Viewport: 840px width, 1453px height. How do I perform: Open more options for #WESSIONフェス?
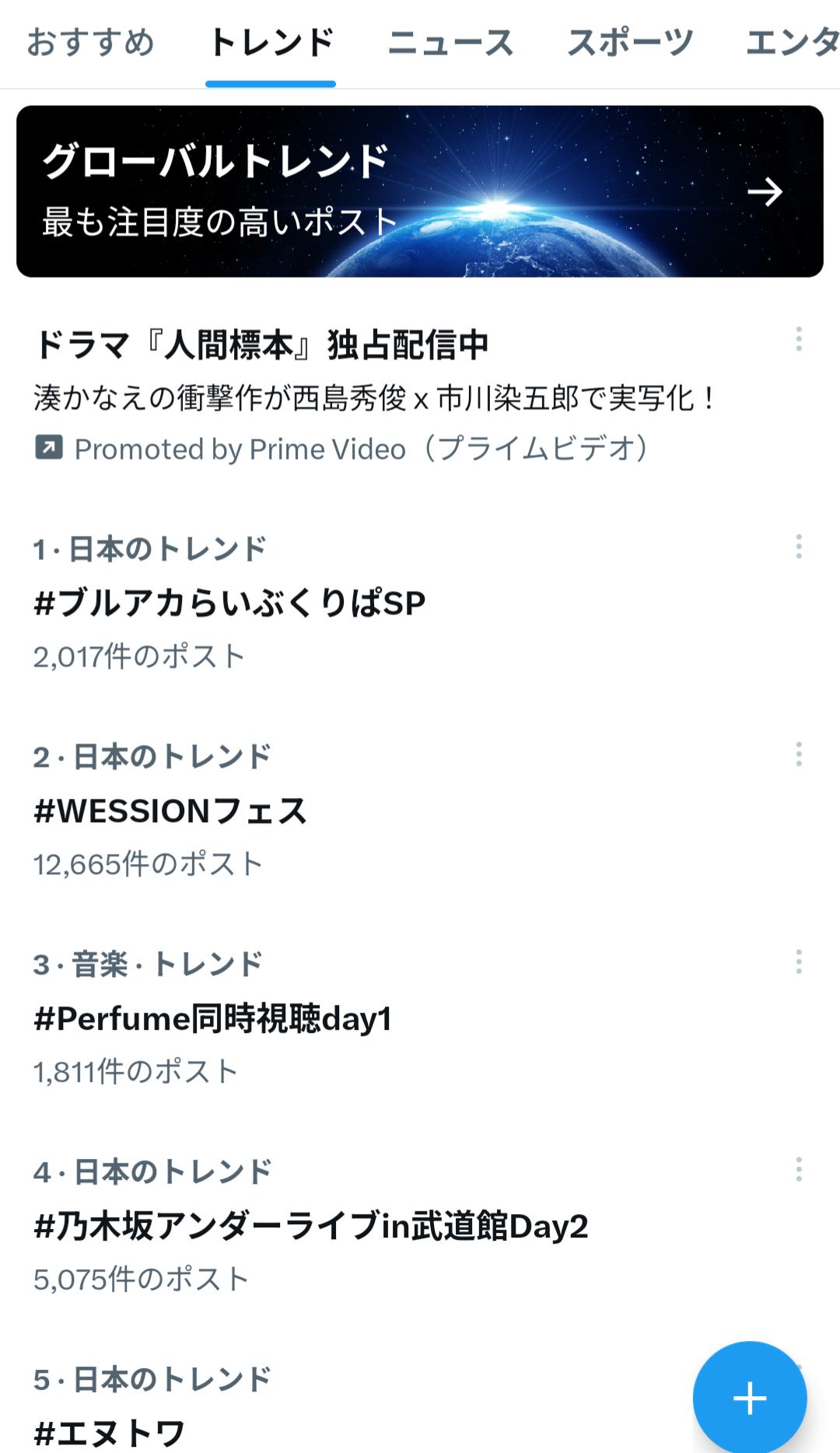pyautogui.click(x=798, y=755)
